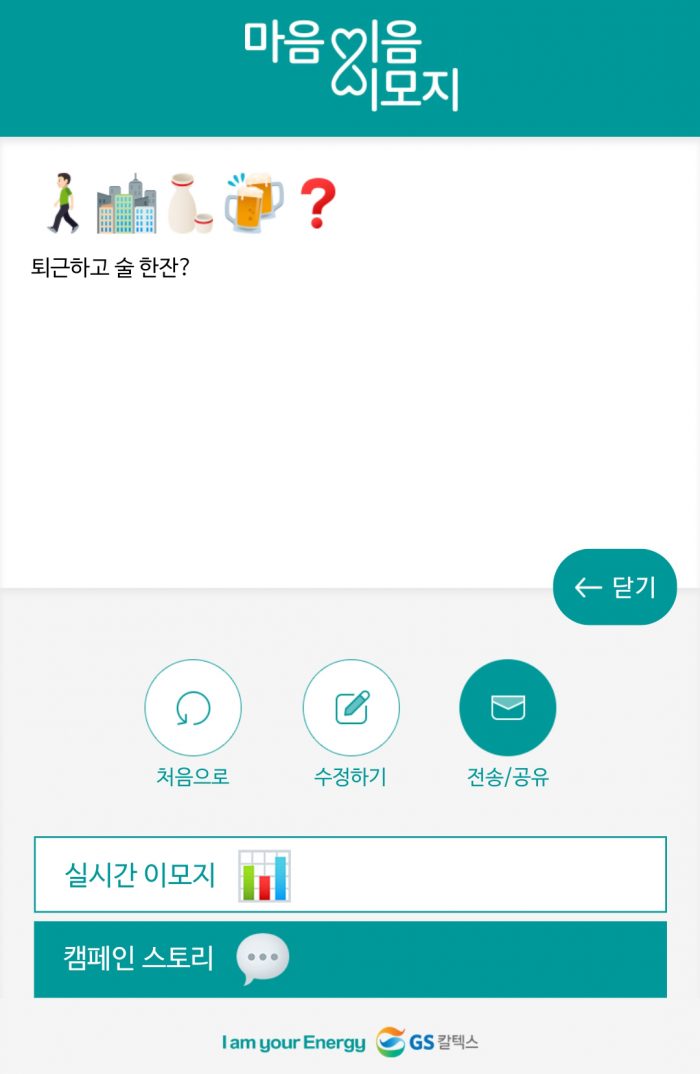The height and width of the screenshot is (1074, 700).
Task: Open 실시간 이모지 stats
Action: 350,875
